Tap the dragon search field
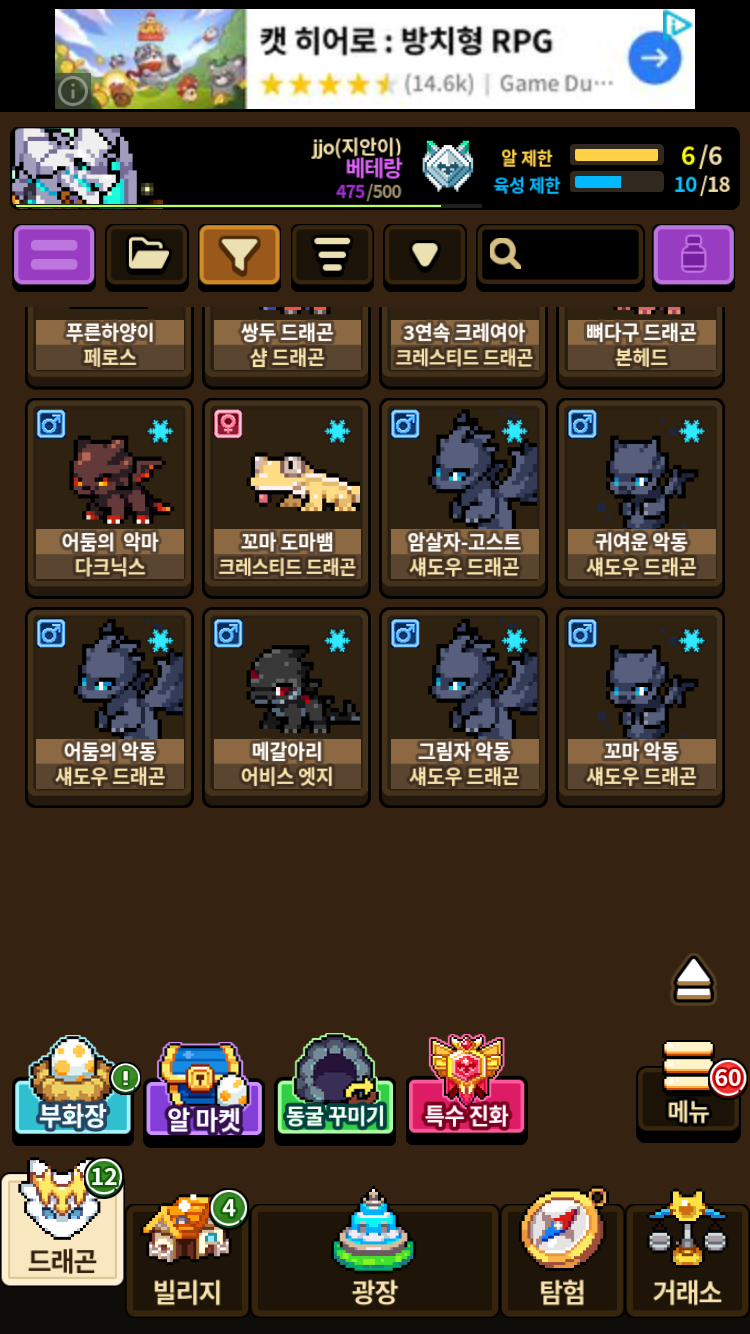Screen dimensions: 750x1334 click(x=560, y=255)
